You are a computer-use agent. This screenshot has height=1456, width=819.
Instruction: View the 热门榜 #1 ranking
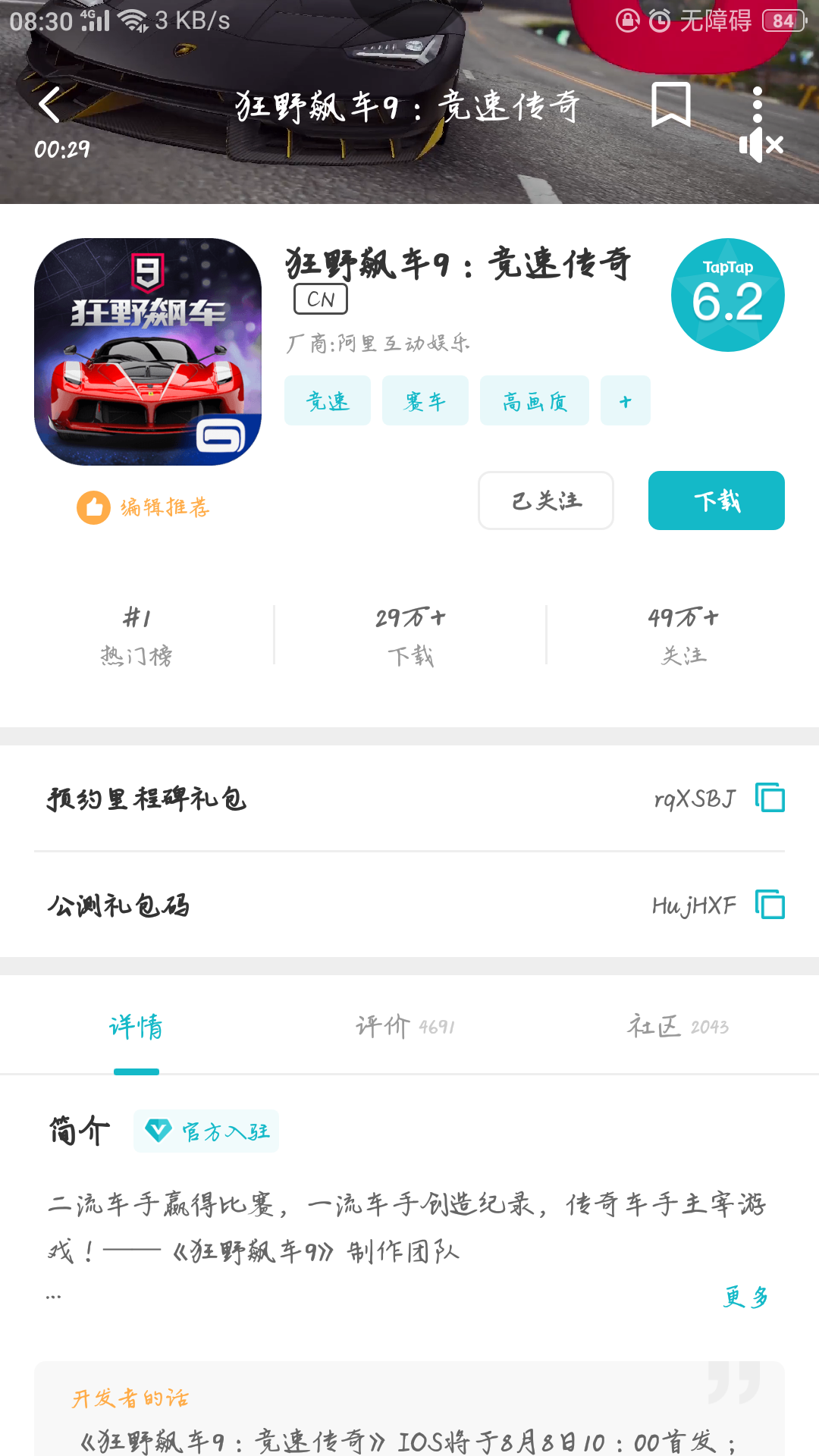136,635
